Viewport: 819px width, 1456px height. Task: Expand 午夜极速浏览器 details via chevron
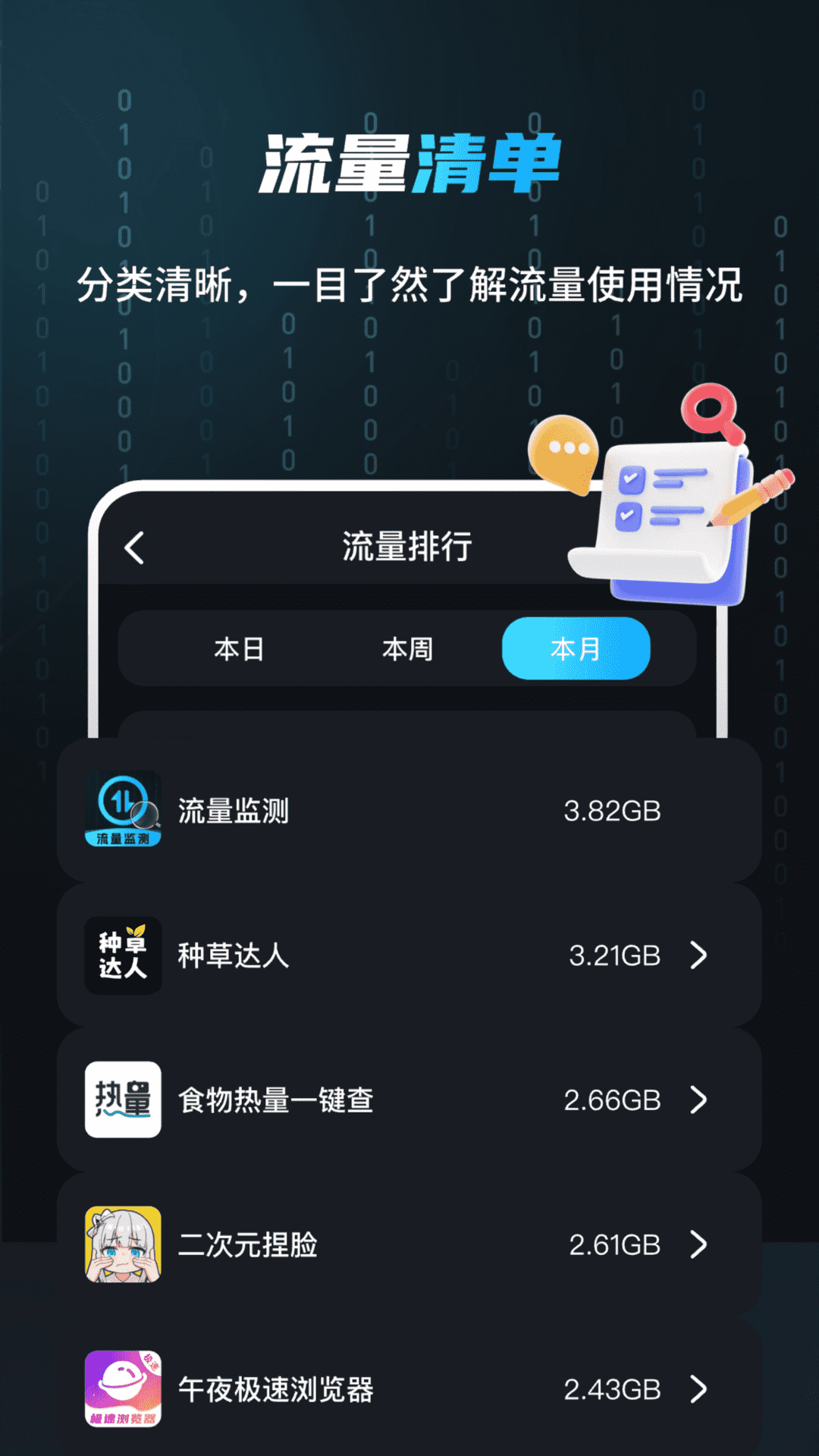point(698,1390)
